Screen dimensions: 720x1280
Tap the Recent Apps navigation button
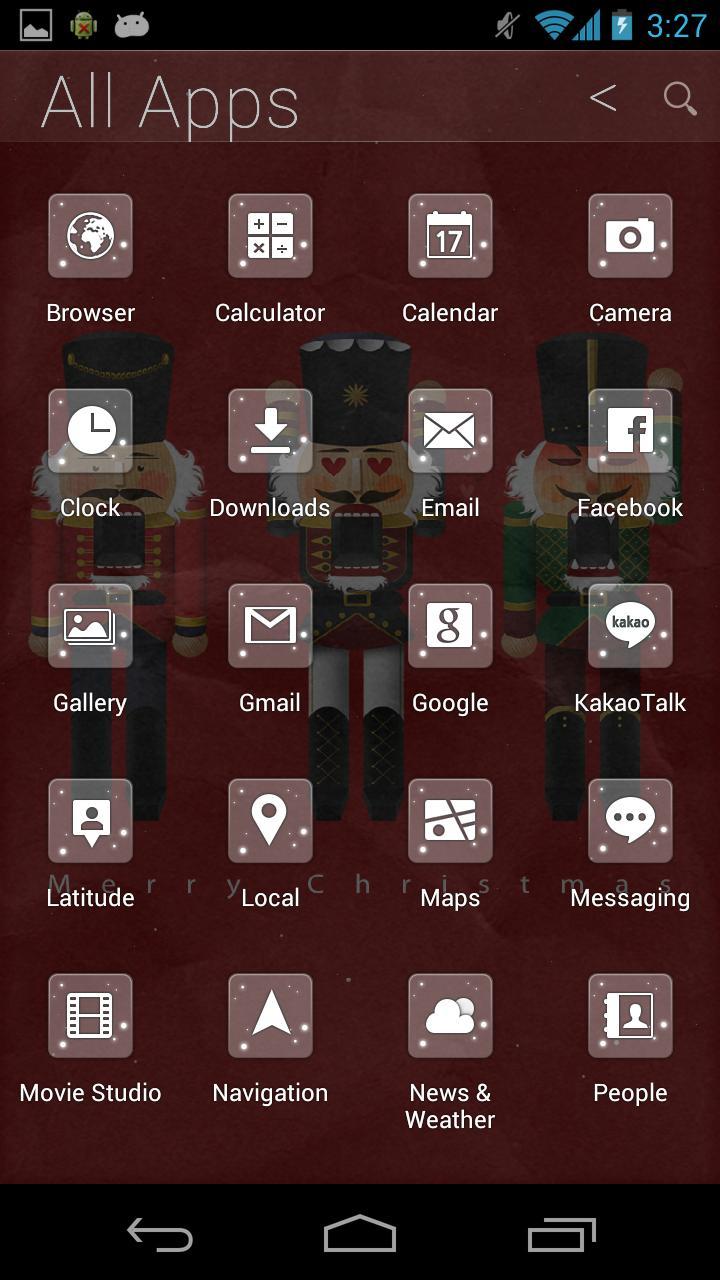[x=561, y=1236]
